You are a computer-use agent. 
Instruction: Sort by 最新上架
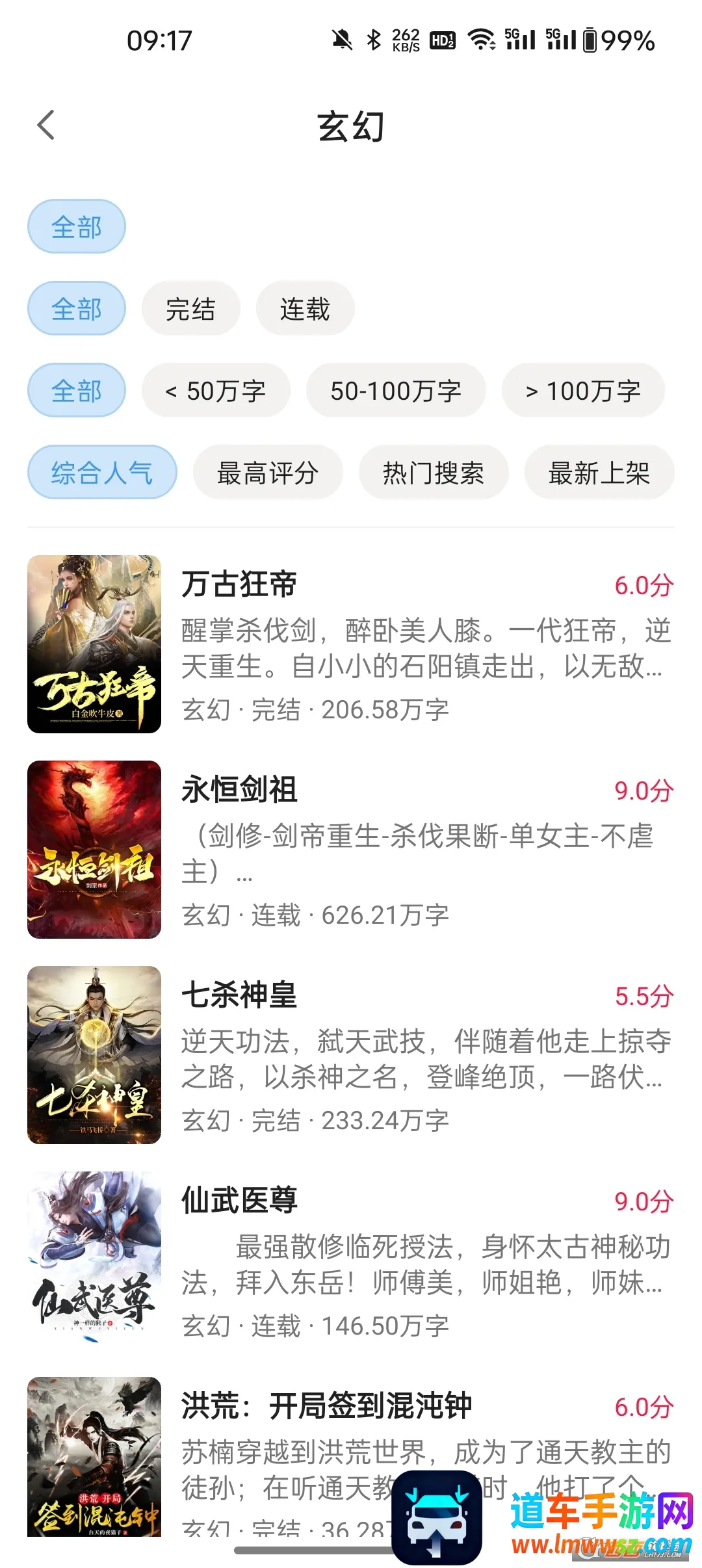(599, 473)
